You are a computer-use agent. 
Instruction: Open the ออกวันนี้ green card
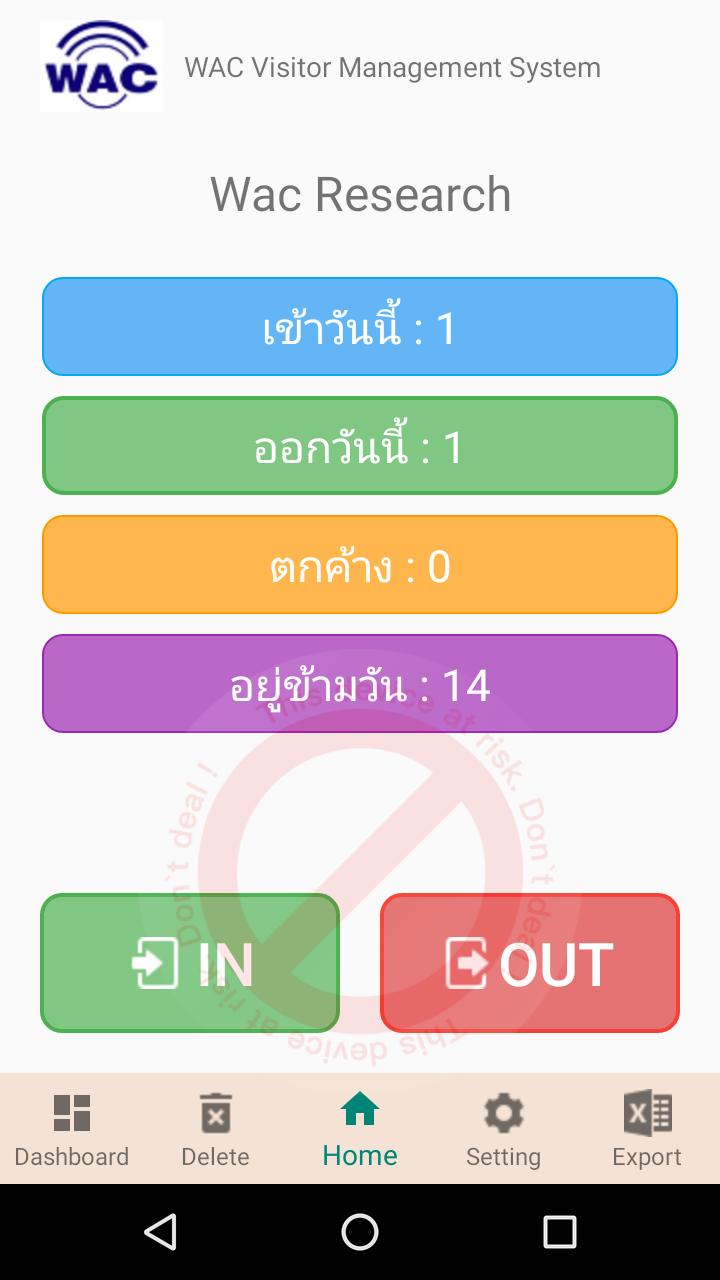(360, 446)
